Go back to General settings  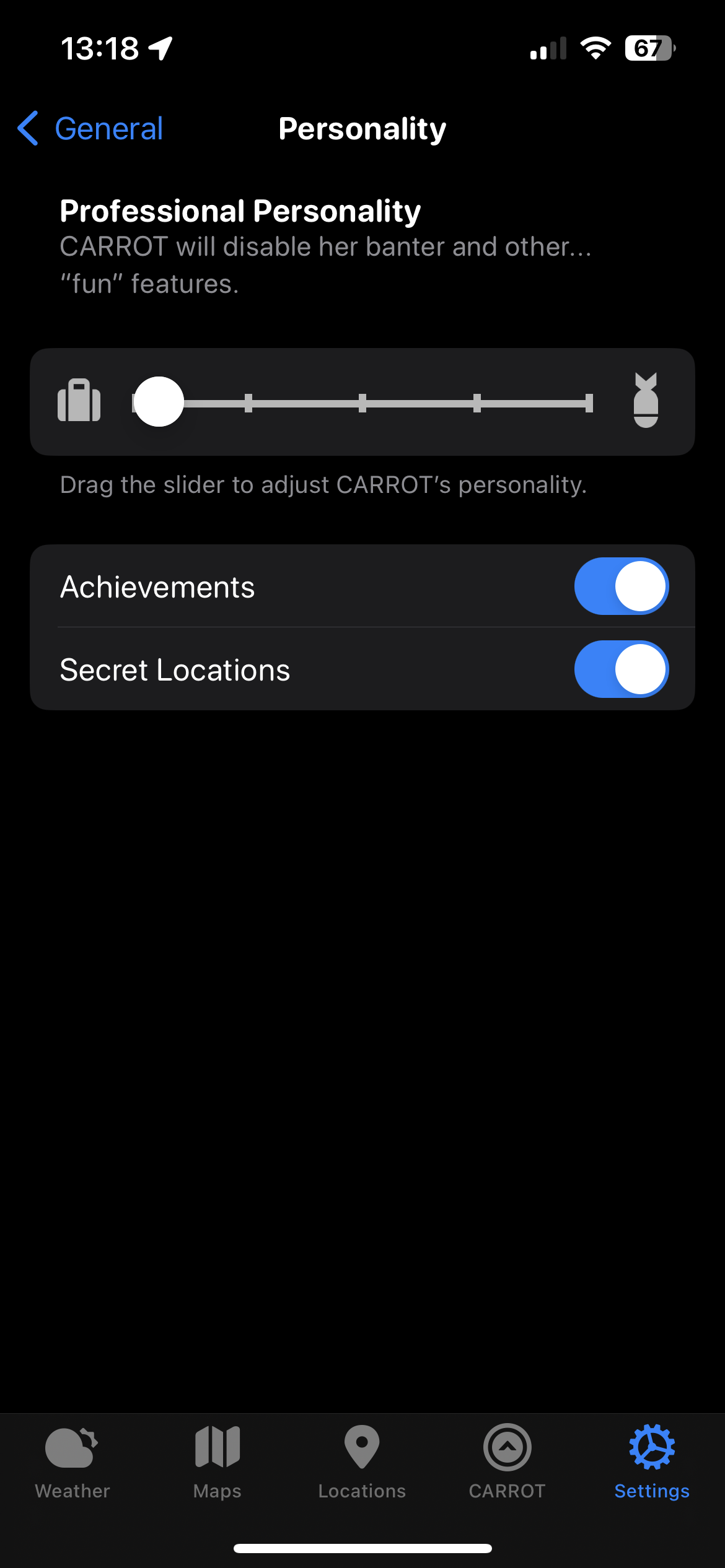[90, 129]
